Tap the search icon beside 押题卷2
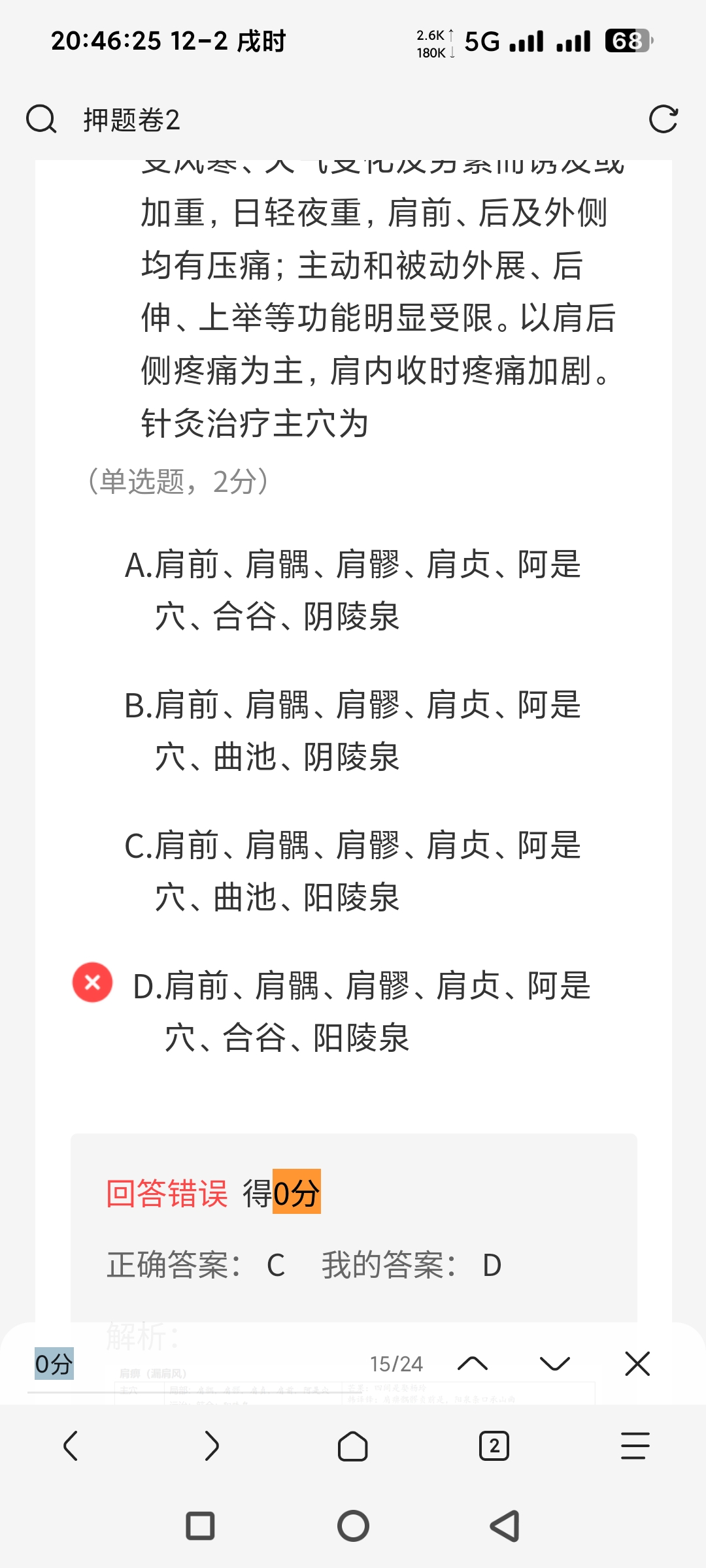This screenshot has height=1568, width=706. pyautogui.click(x=41, y=120)
